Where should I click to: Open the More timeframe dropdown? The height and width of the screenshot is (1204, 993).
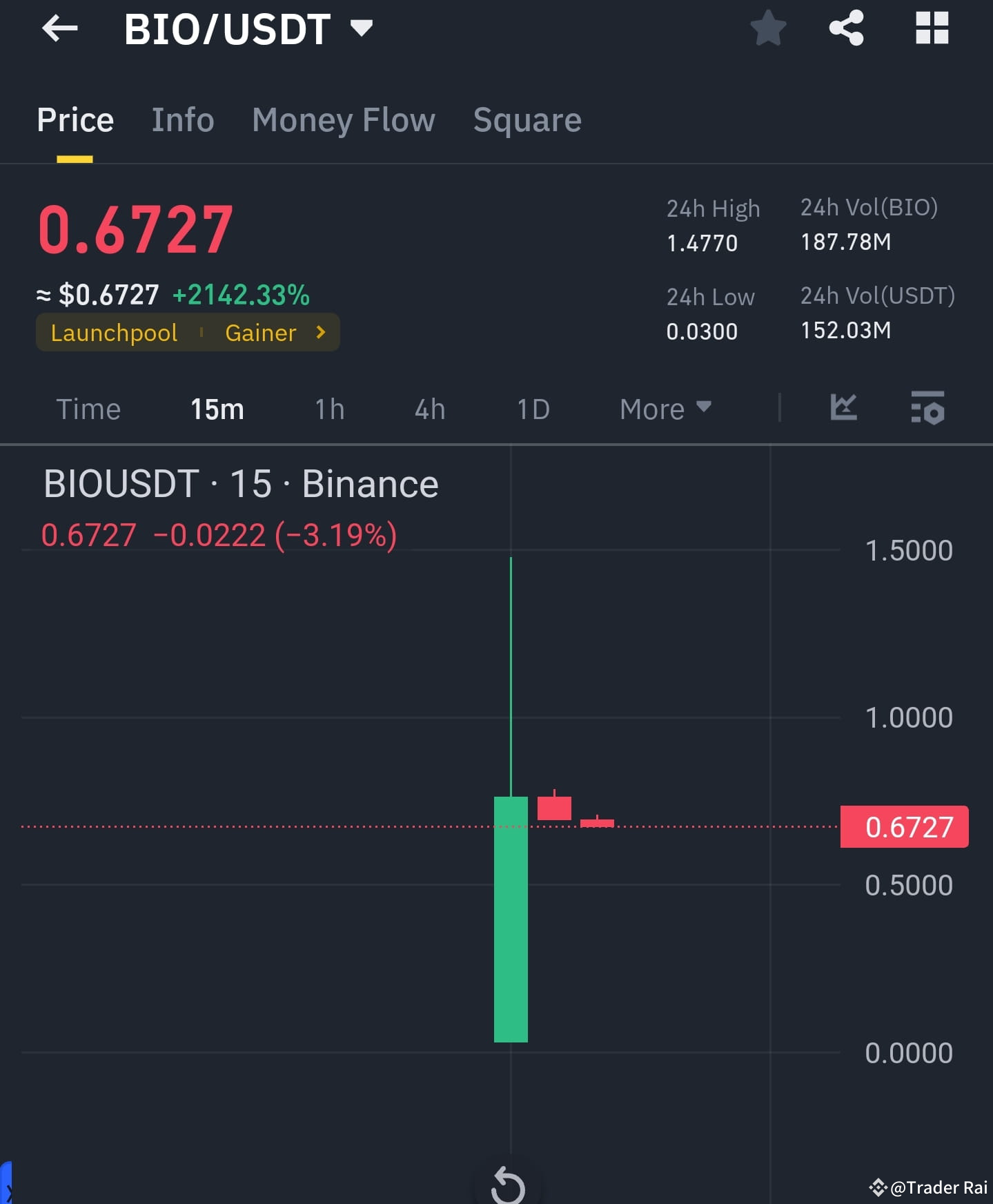pyautogui.click(x=664, y=409)
